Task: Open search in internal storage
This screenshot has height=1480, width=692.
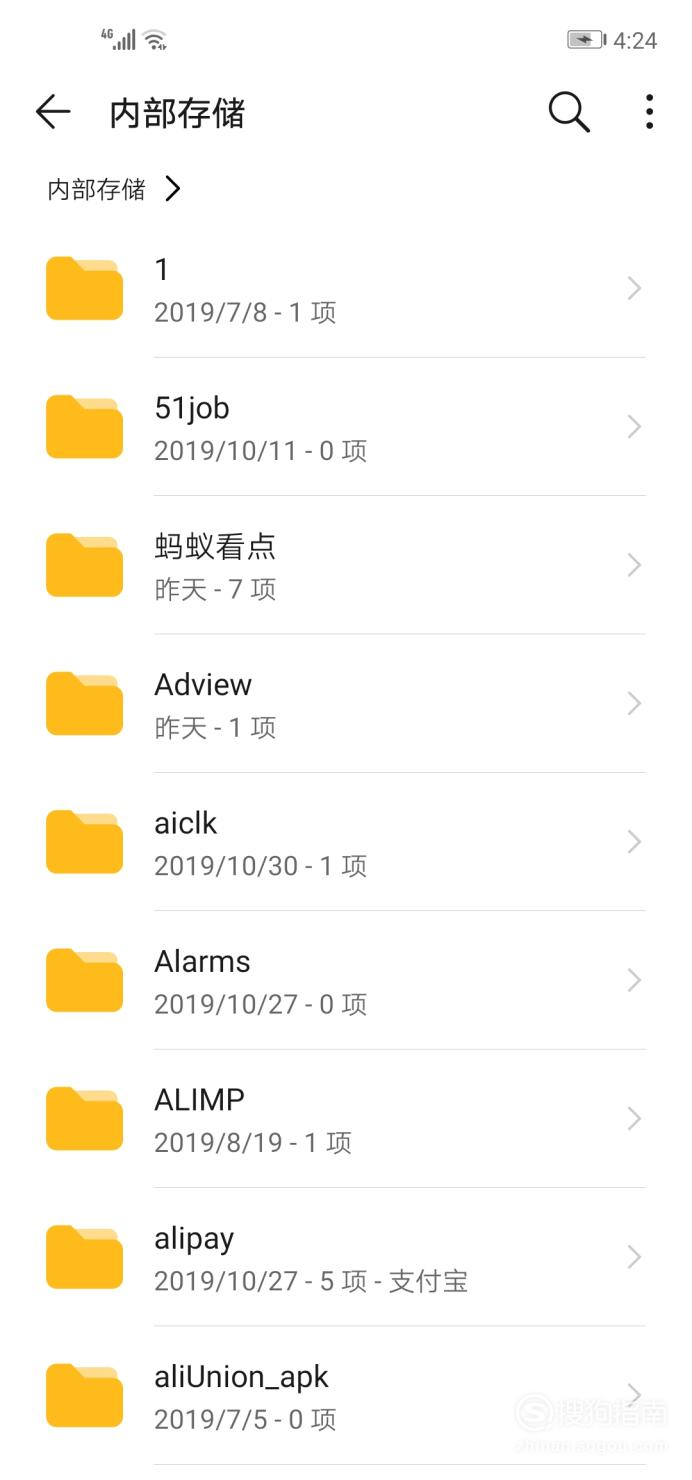Action: tap(569, 112)
